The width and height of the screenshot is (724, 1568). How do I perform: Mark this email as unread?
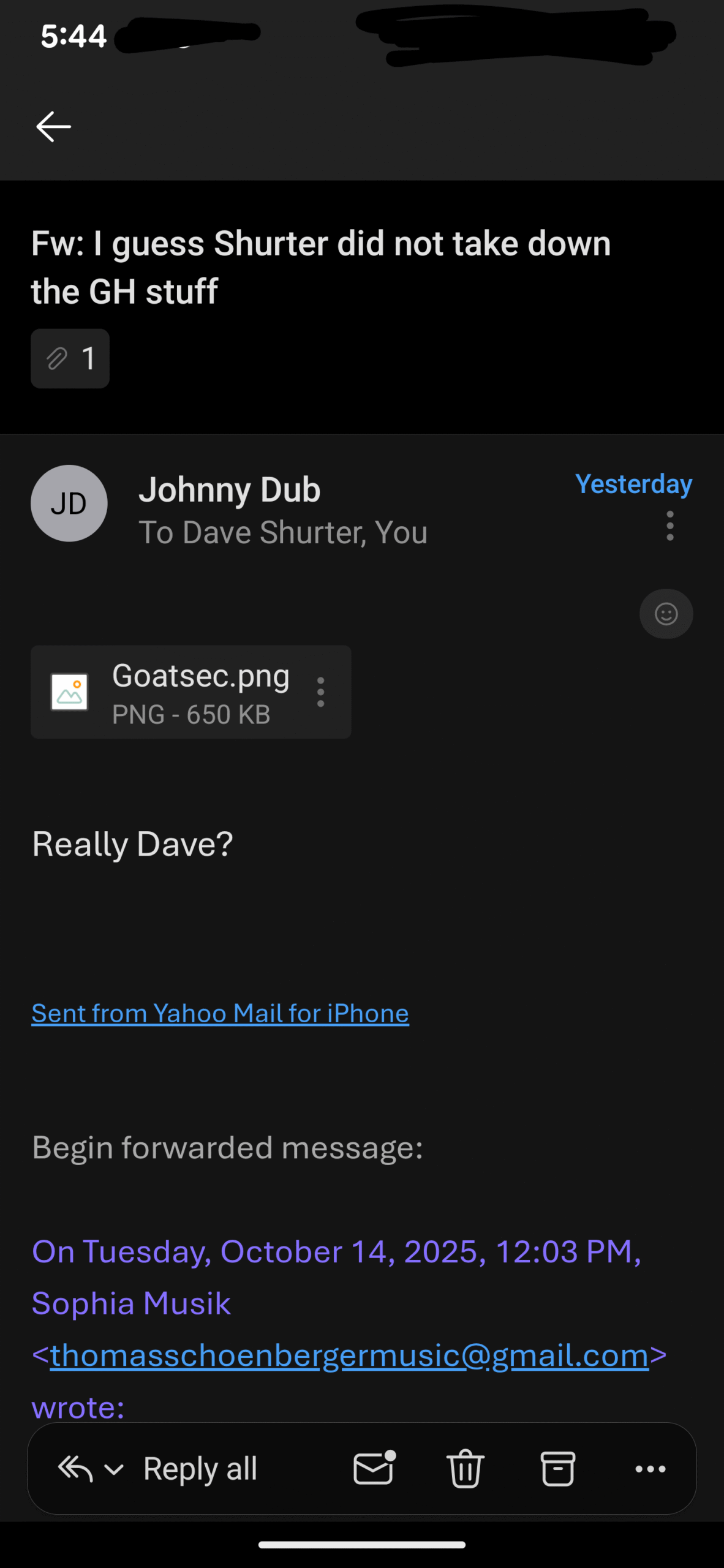click(x=374, y=1468)
